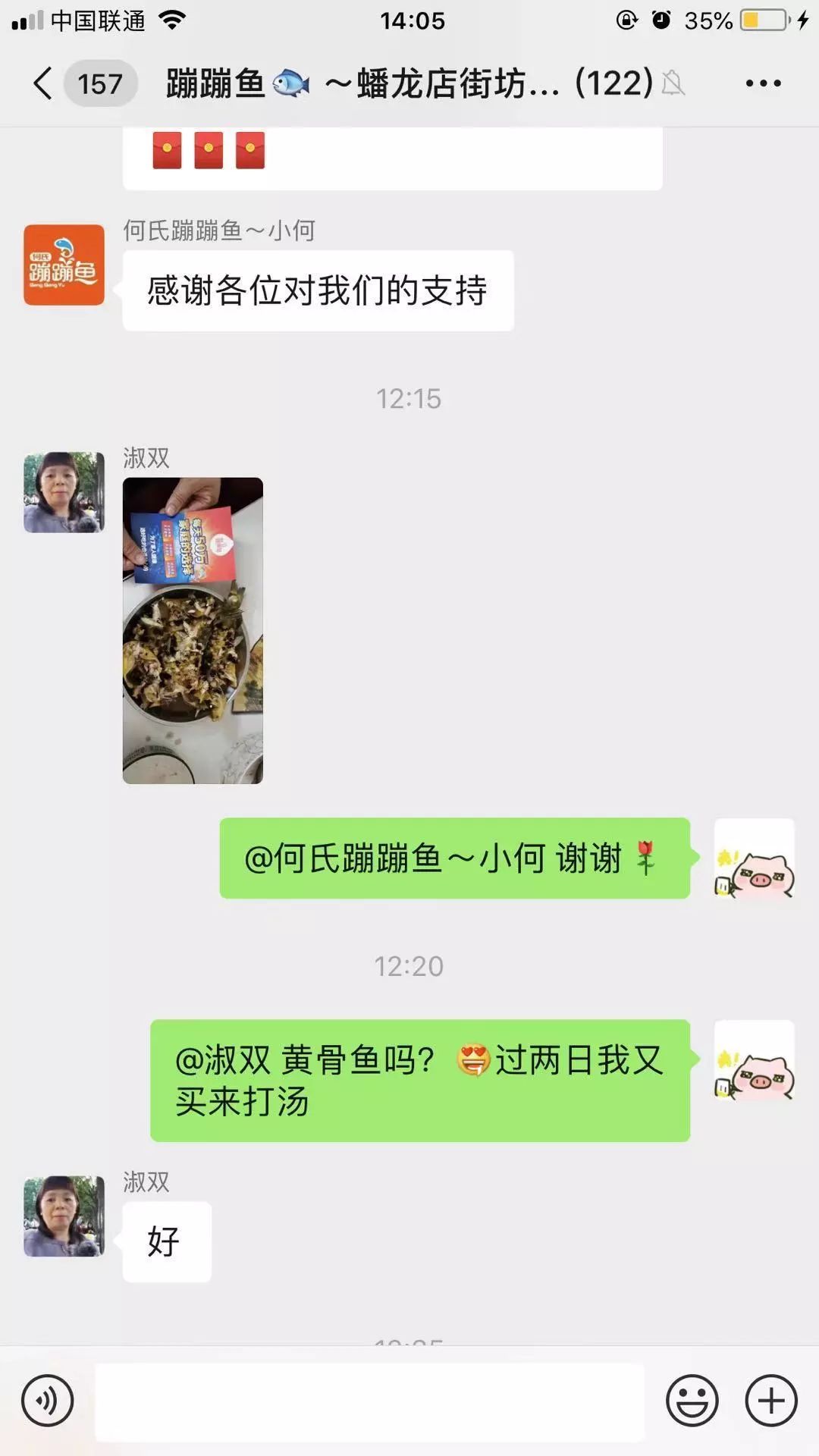Open the emoji sticker panel

692,1401
